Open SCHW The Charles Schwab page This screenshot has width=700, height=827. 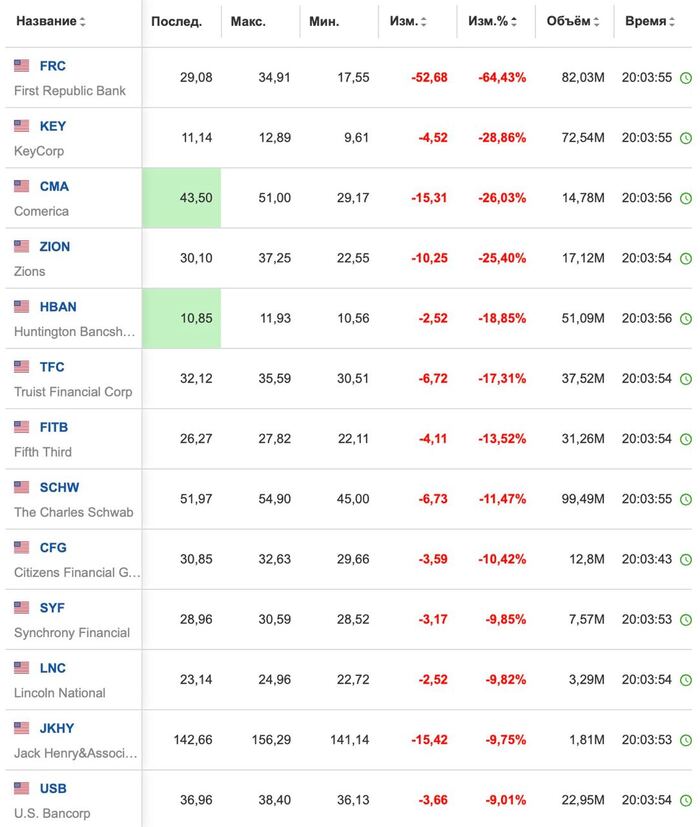(x=59, y=487)
